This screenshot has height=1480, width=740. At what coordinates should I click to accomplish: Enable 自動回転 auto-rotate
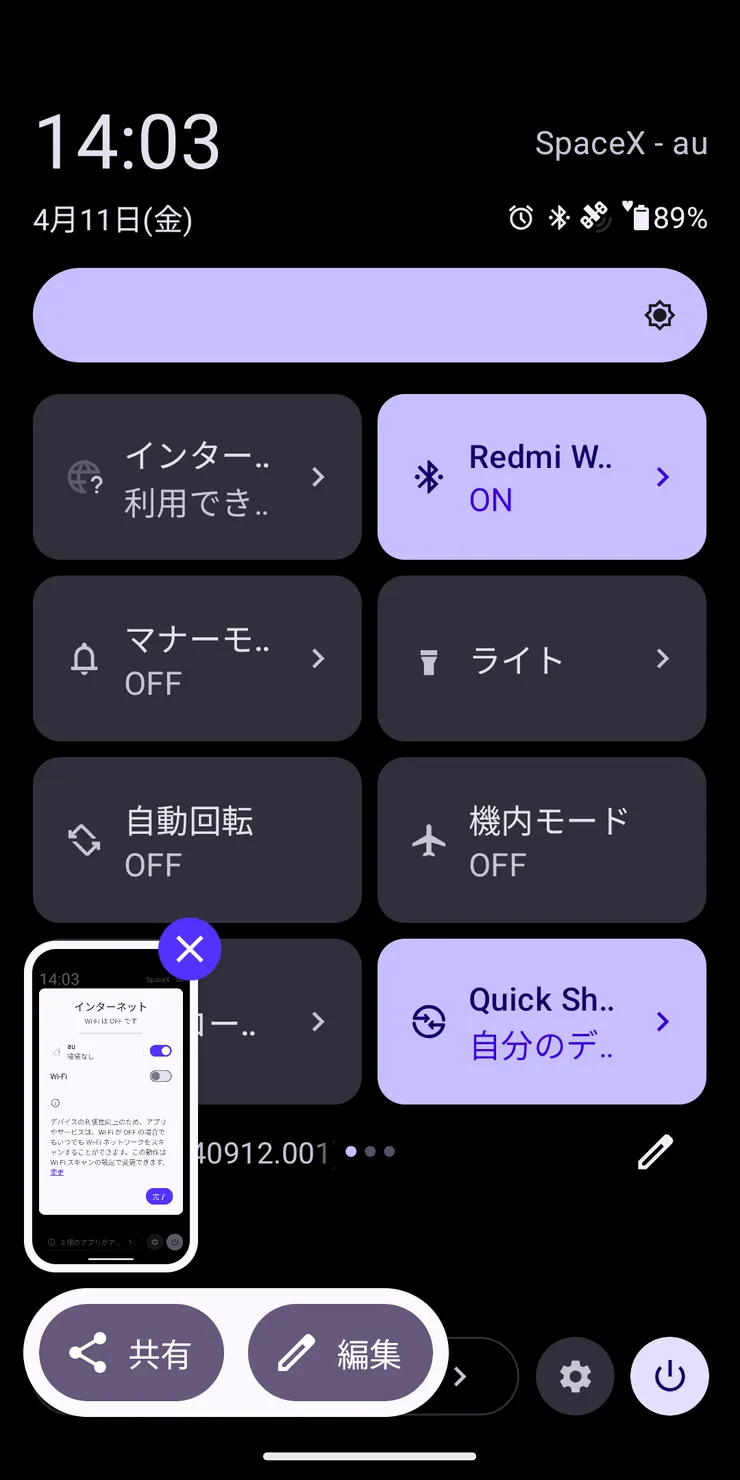[x=197, y=840]
